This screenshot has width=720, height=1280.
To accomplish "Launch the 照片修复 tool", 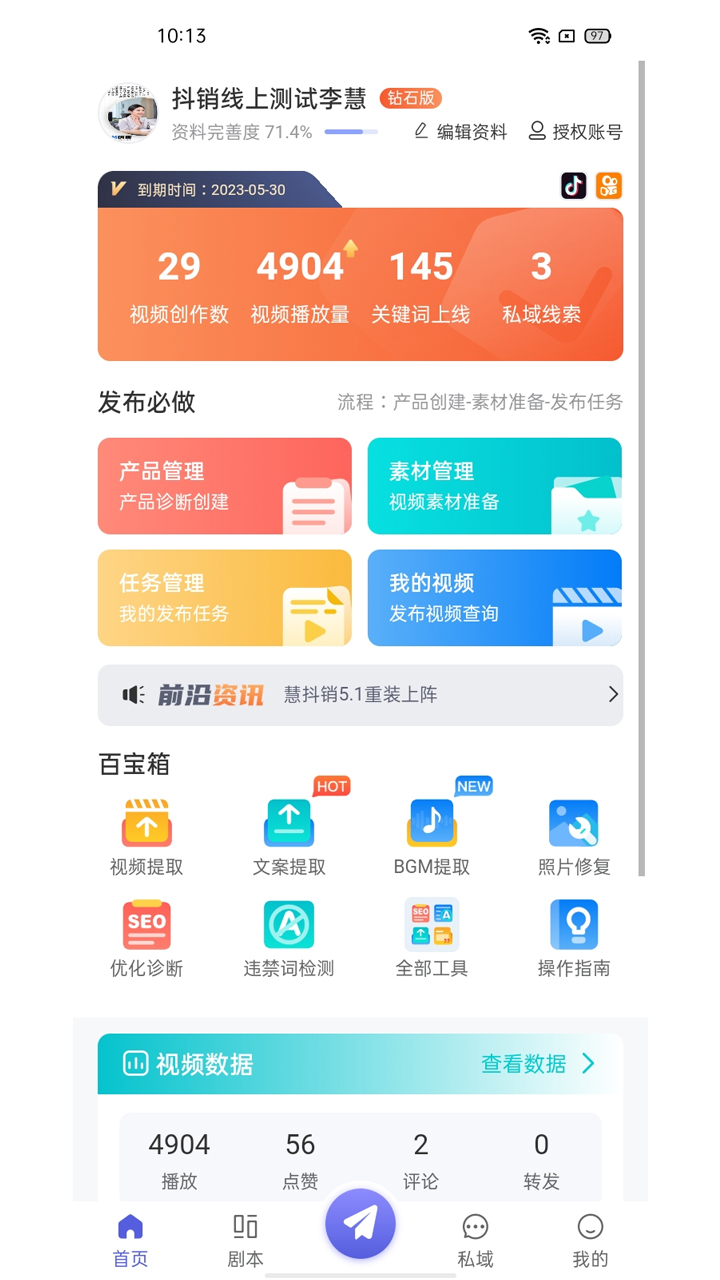I will (x=574, y=838).
